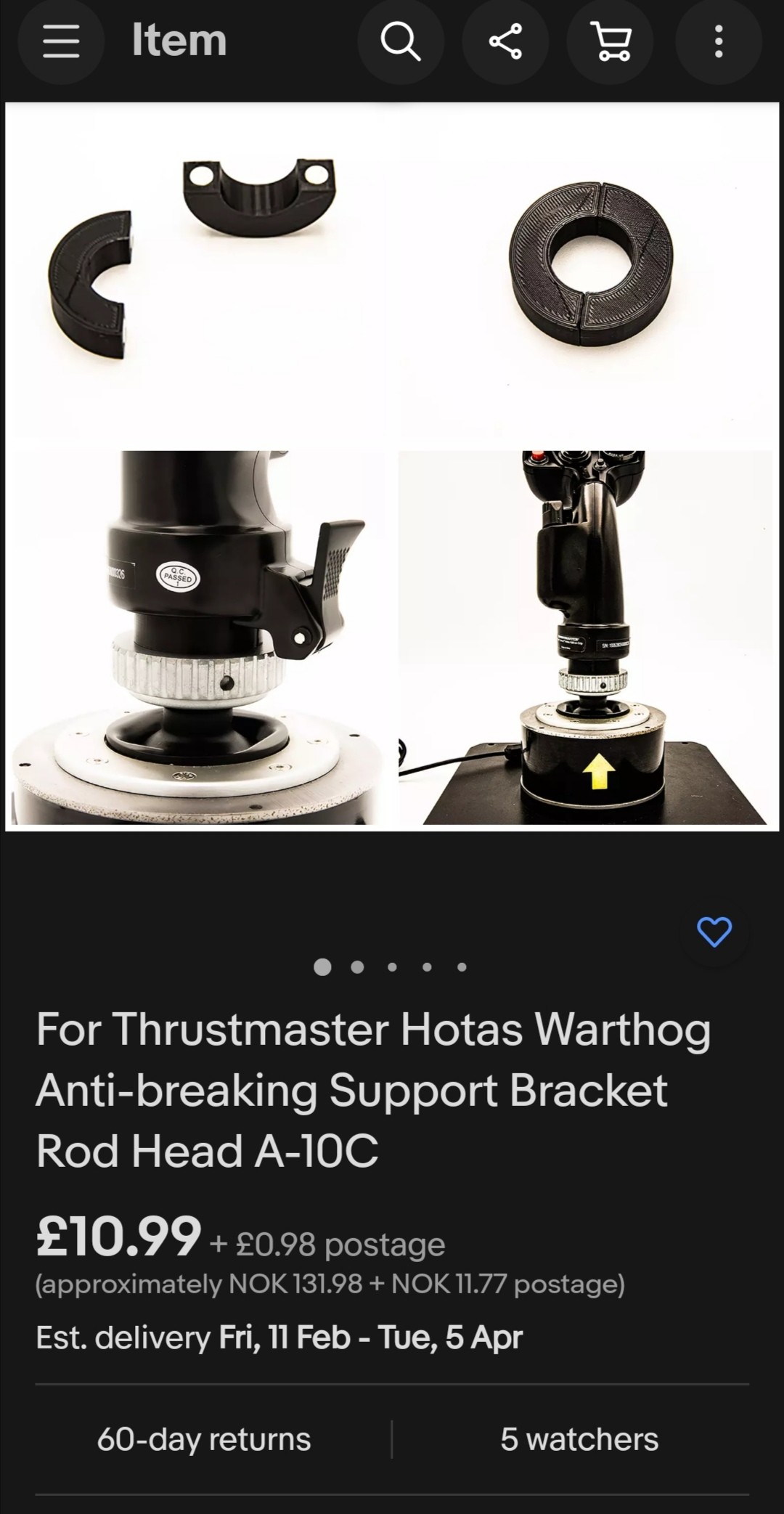Screen dimensions: 784x1514
Task: Open the three-dot overflow menu
Action: click(x=719, y=41)
